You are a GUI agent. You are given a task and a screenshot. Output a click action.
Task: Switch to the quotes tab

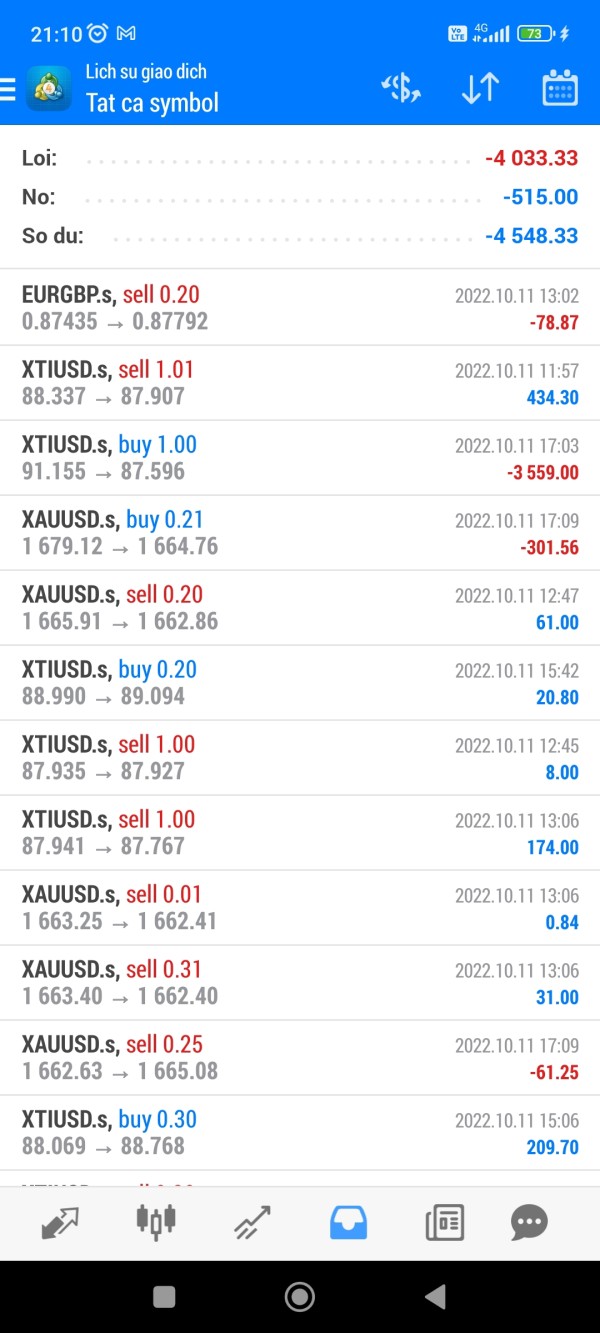tap(60, 1222)
